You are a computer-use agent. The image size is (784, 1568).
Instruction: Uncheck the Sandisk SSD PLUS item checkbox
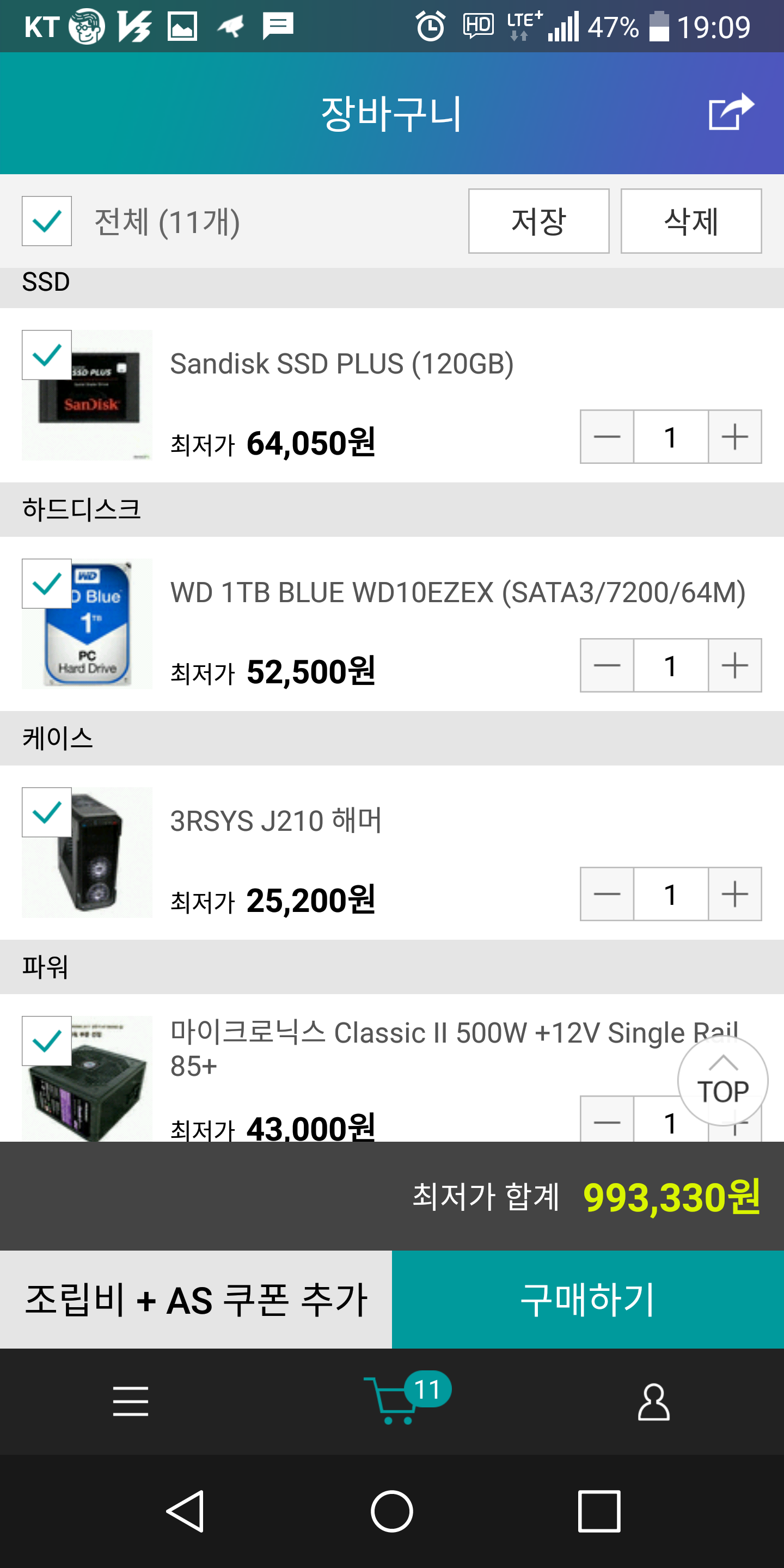click(47, 355)
